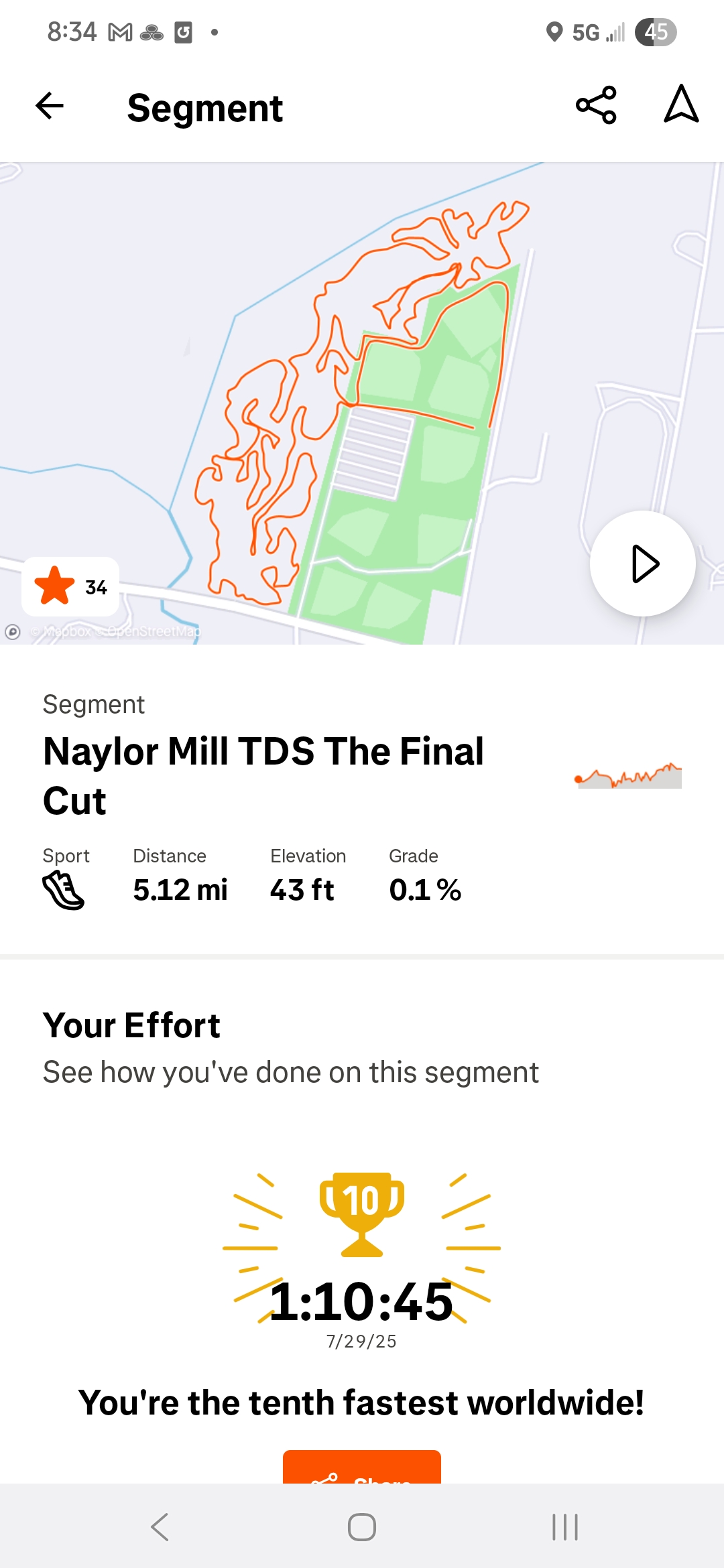This screenshot has width=724, height=1568.
Task: Tap the system home button
Action: tap(362, 1527)
